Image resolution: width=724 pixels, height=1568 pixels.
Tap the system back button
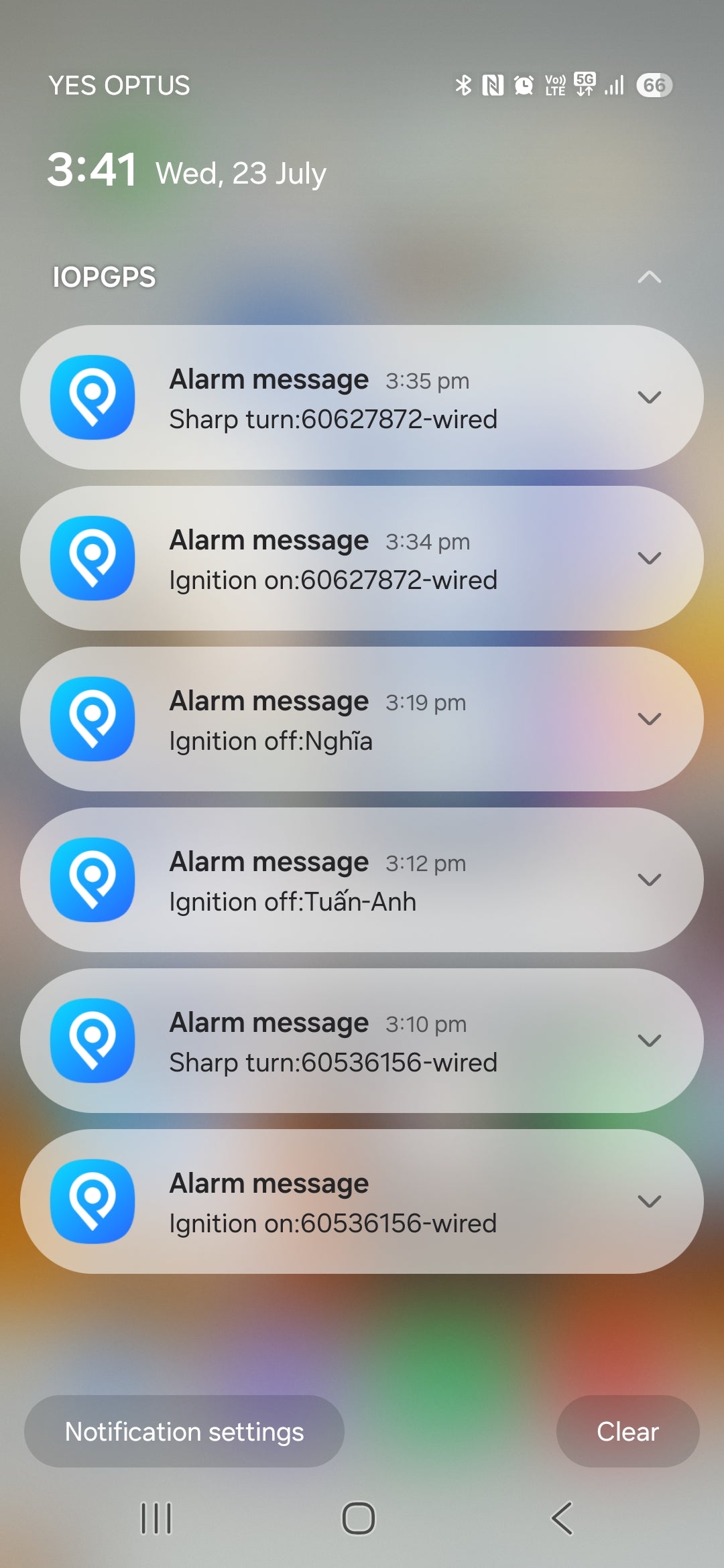pos(562,1518)
